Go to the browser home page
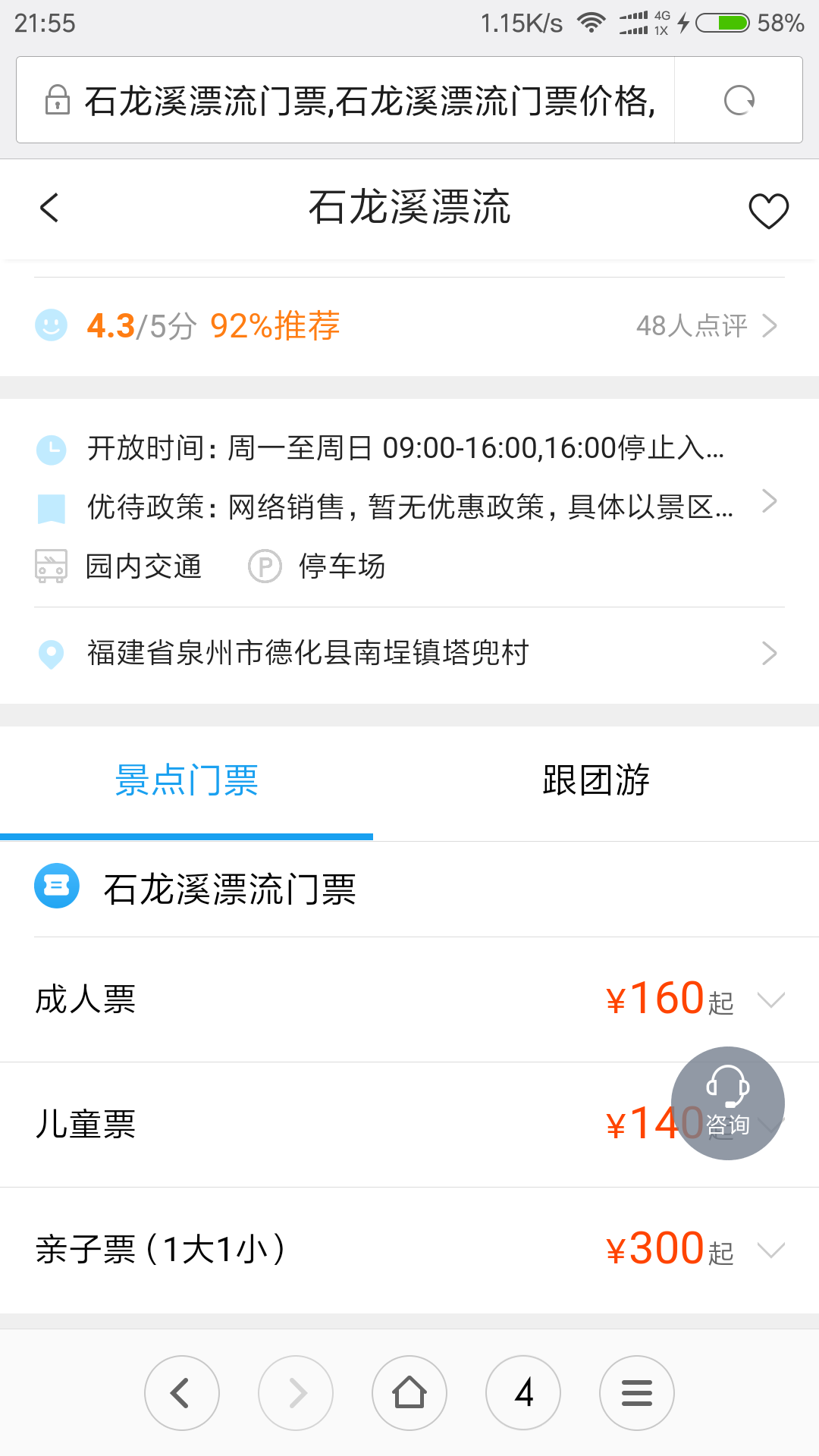 coord(409,1393)
